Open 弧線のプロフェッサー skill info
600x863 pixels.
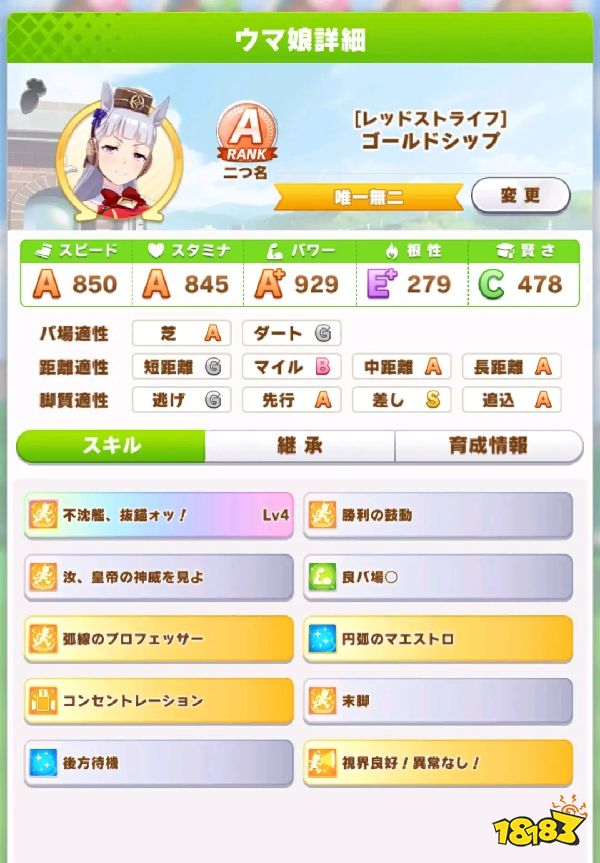click(x=158, y=638)
